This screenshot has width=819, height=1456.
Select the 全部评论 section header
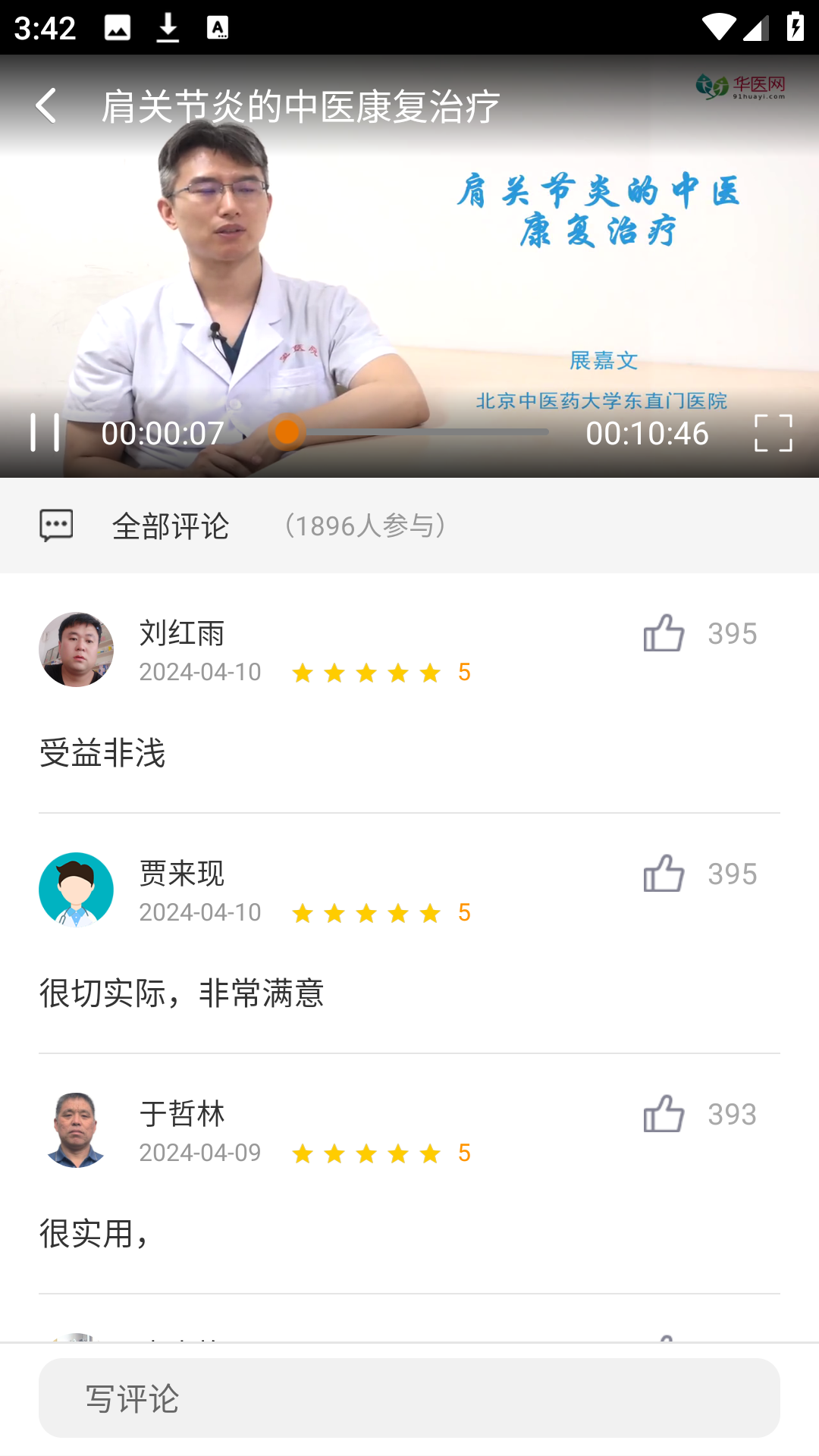[172, 526]
